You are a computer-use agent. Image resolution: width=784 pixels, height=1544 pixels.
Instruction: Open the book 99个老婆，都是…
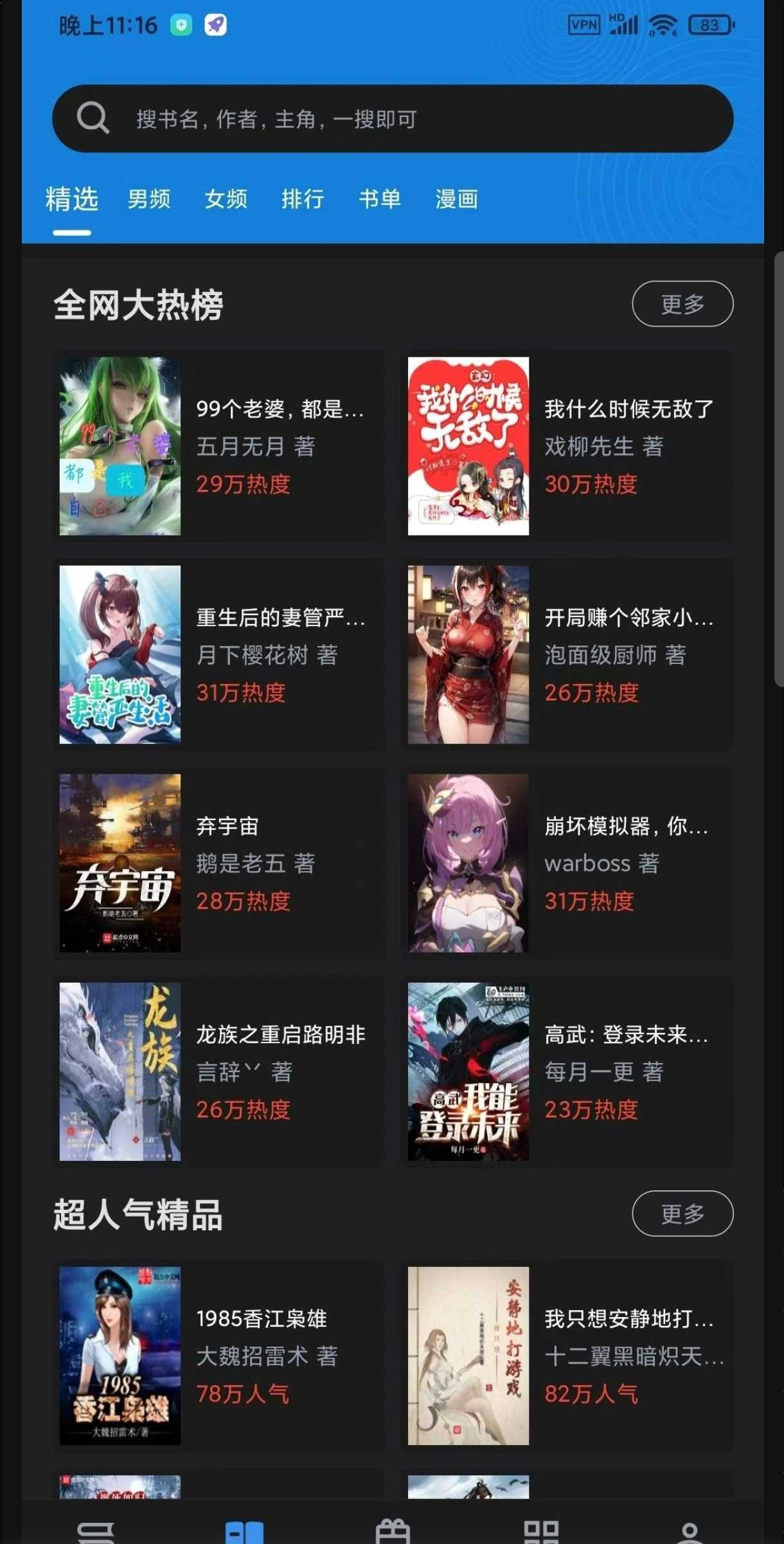(218, 446)
